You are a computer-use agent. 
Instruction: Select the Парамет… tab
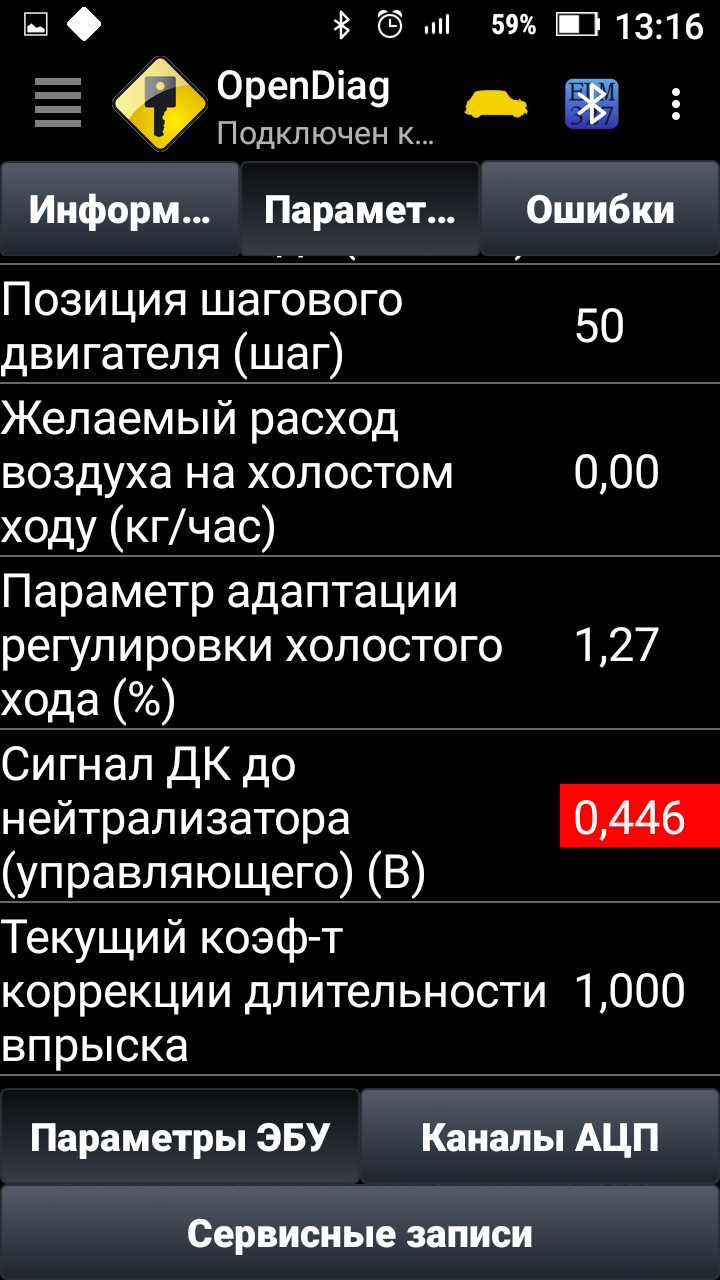(360, 210)
